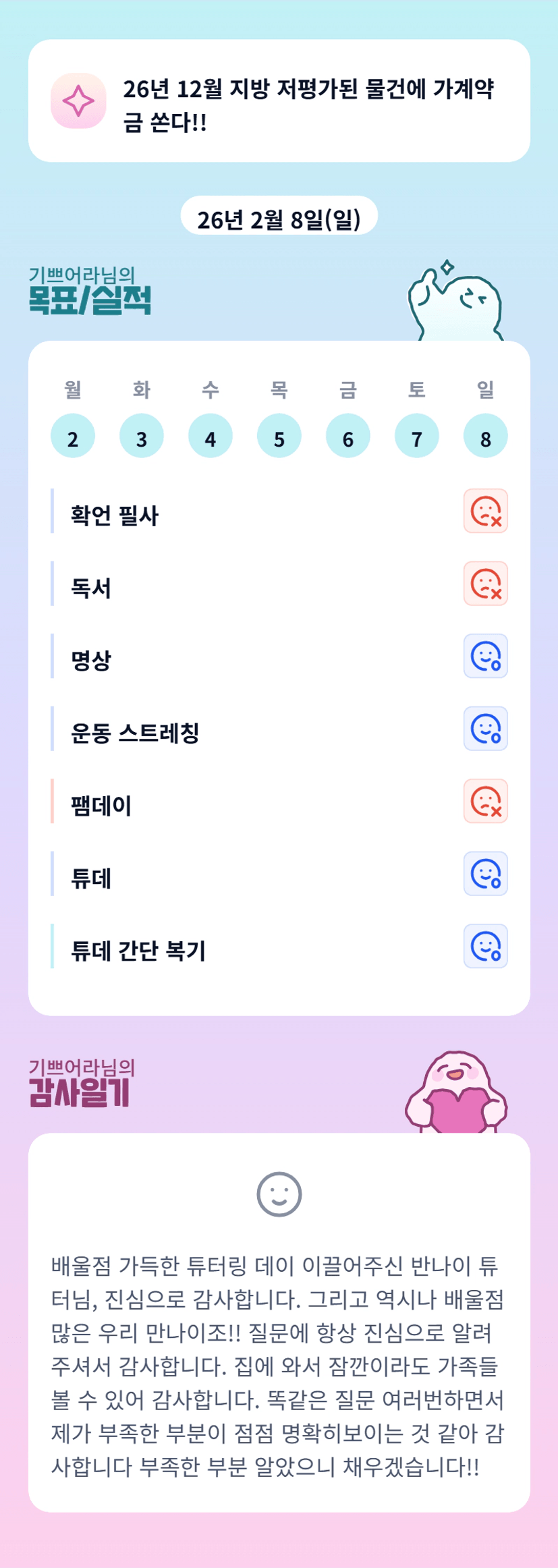Select Tuesday the 3rd
This screenshot has width=558, height=1568.
tap(142, 436)
